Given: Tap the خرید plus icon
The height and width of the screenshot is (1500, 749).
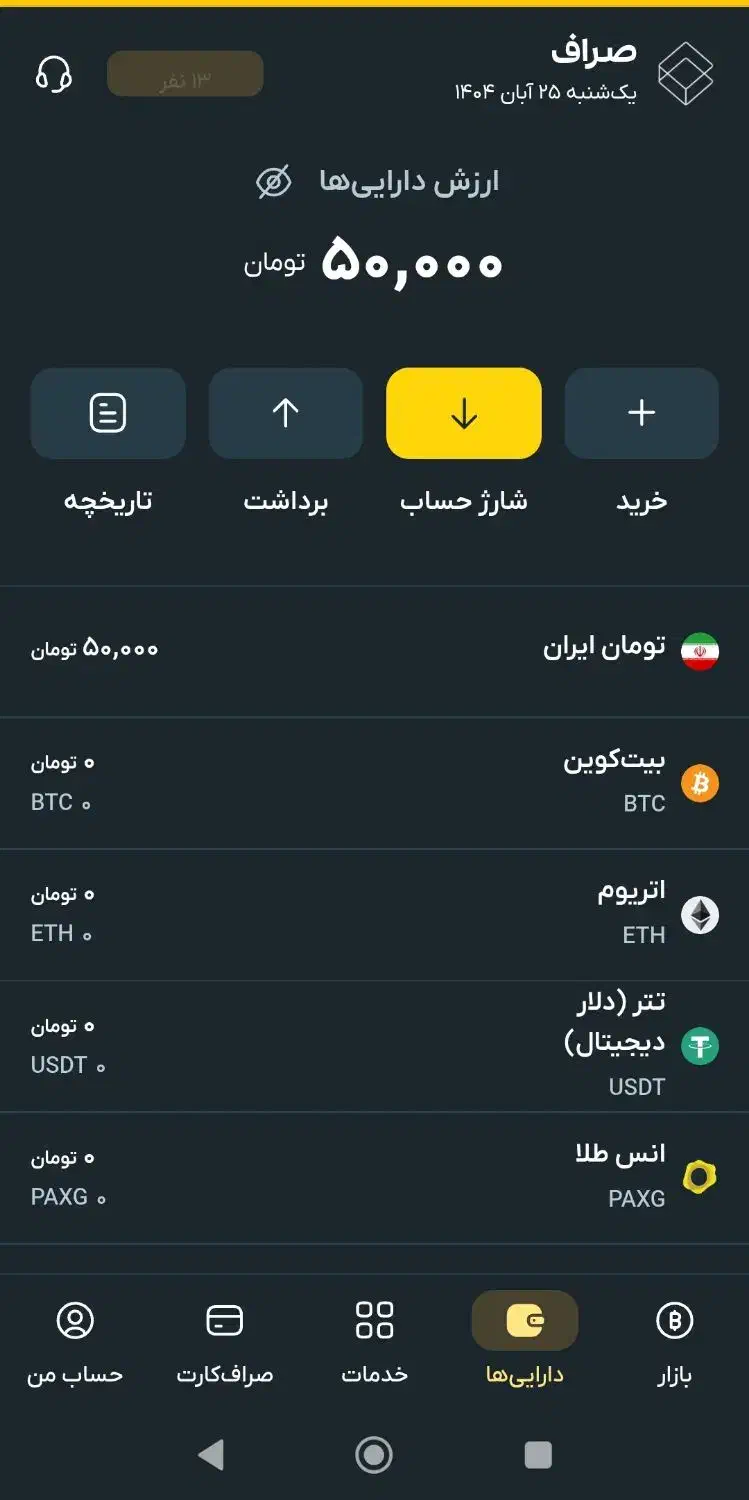Looking at the screenshot, I should [641, 413].
